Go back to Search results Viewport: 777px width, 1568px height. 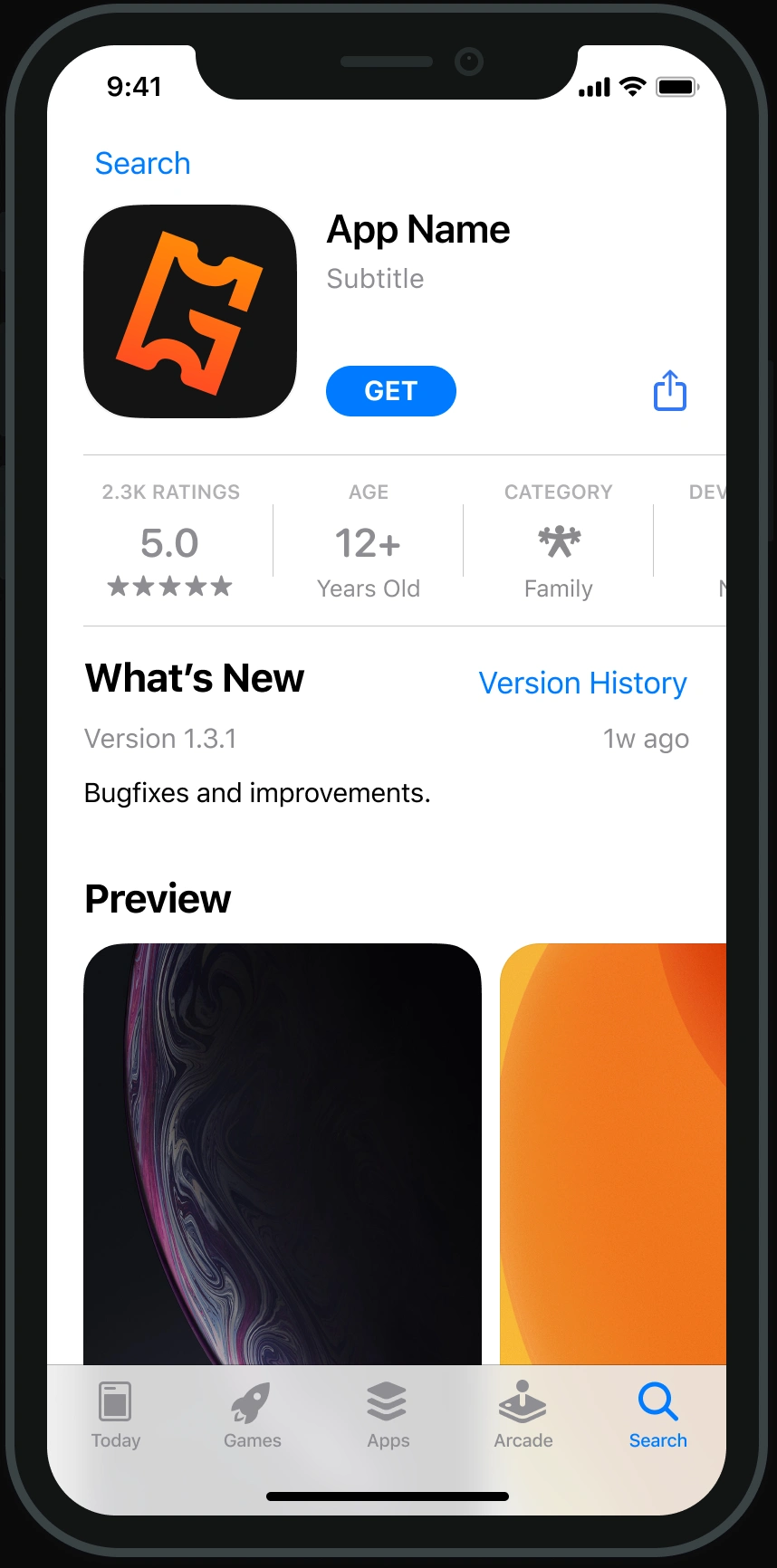click(142, 164)
